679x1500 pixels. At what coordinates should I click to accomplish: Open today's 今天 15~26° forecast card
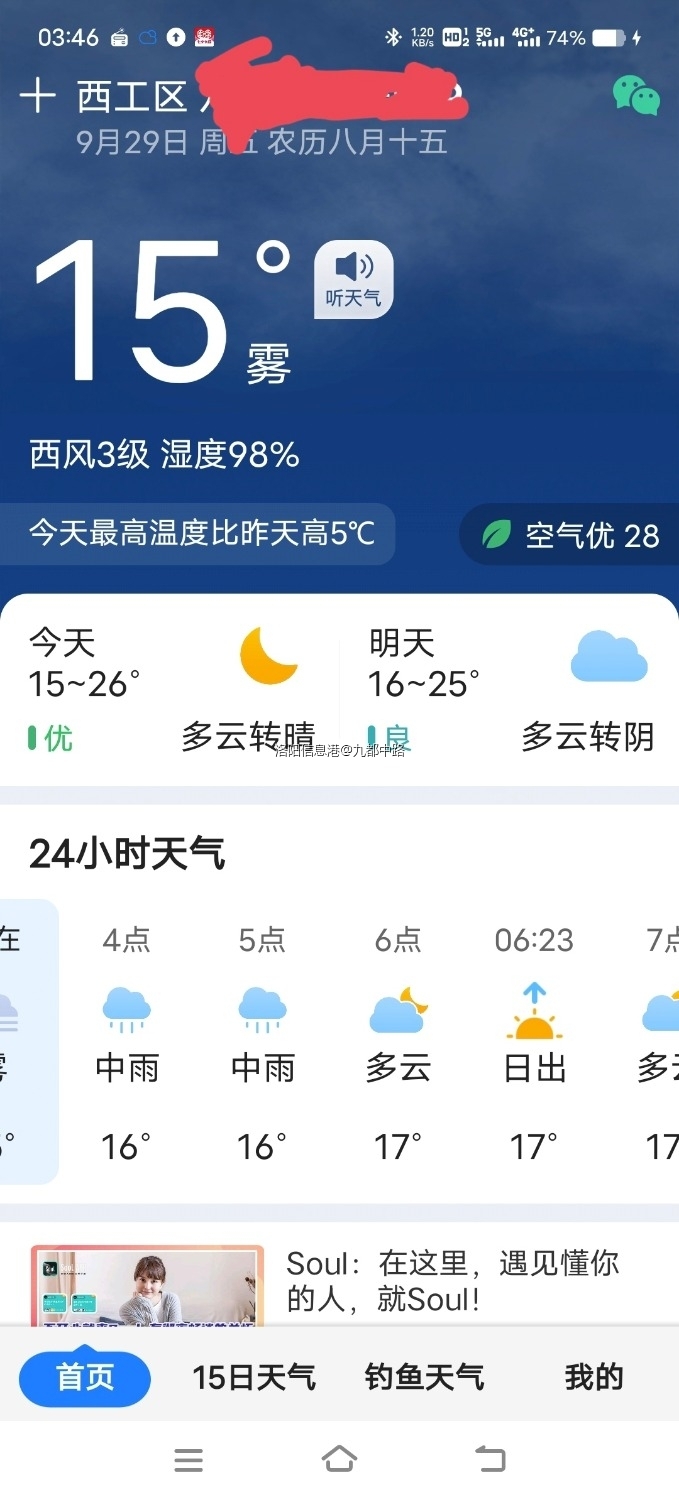[x=170, y=690]
